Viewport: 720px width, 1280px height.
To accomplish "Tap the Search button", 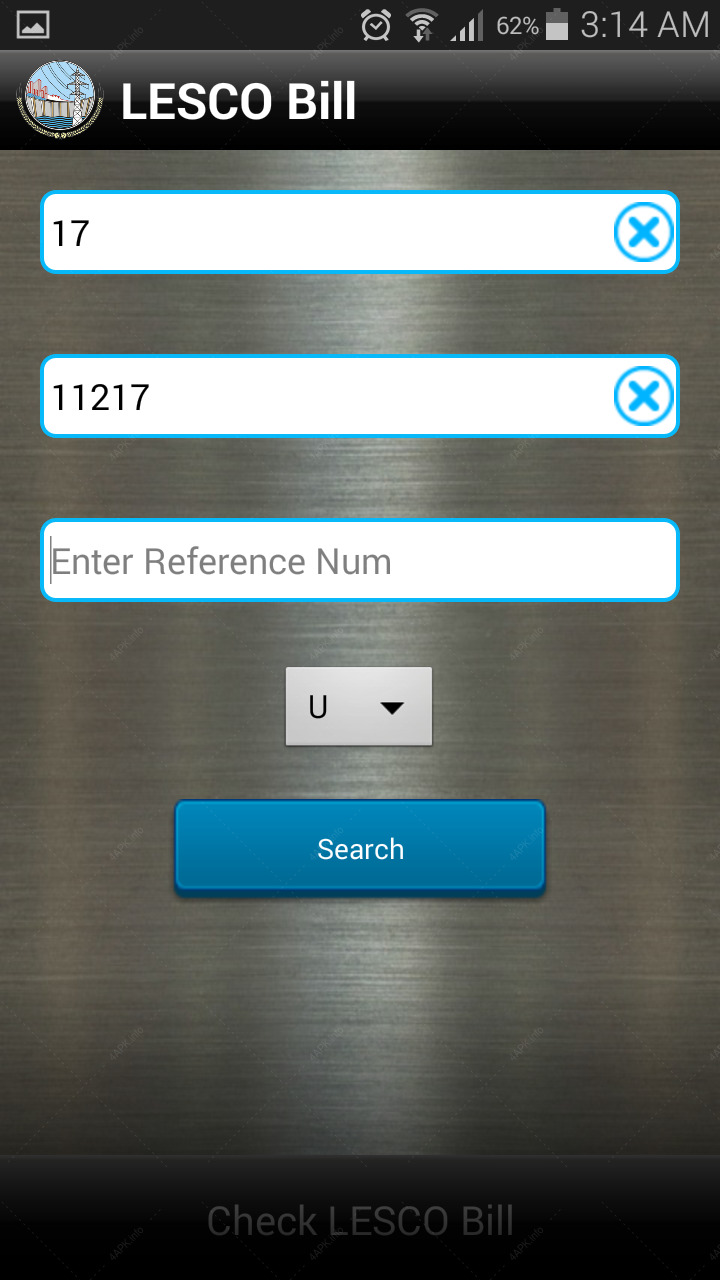I will 360,848.
